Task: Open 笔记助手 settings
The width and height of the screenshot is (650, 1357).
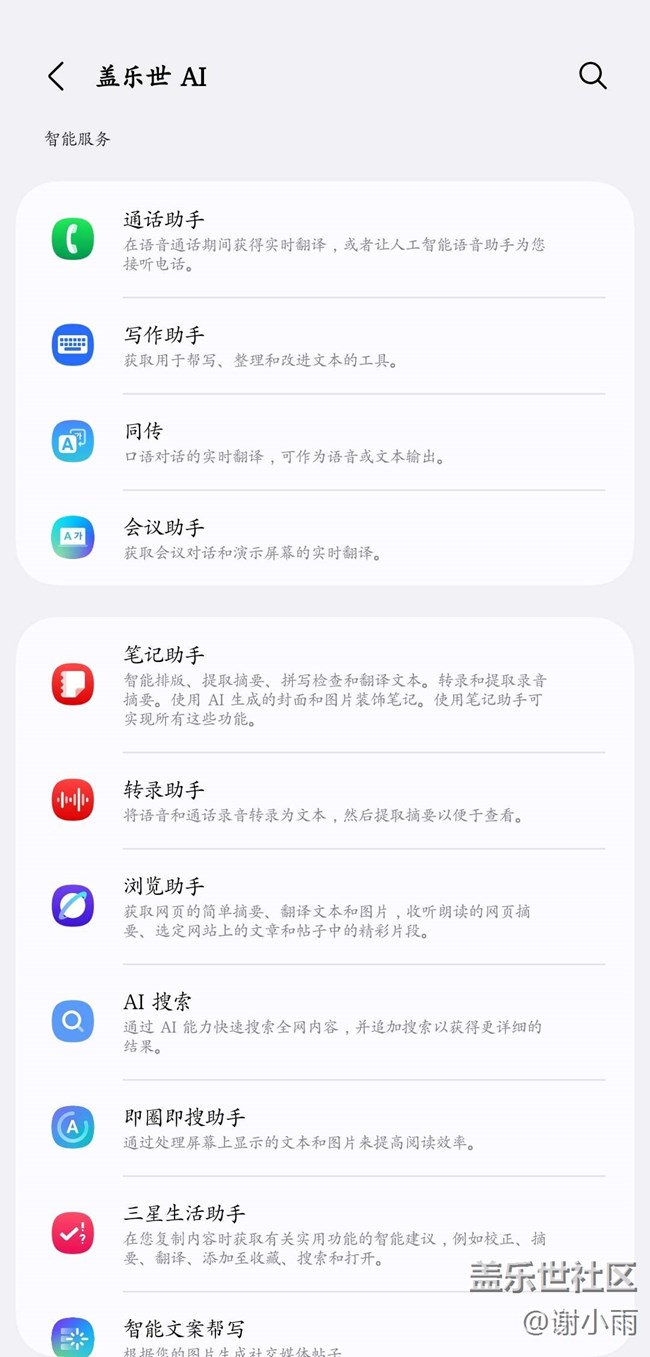Action: [x=325, y=685]
